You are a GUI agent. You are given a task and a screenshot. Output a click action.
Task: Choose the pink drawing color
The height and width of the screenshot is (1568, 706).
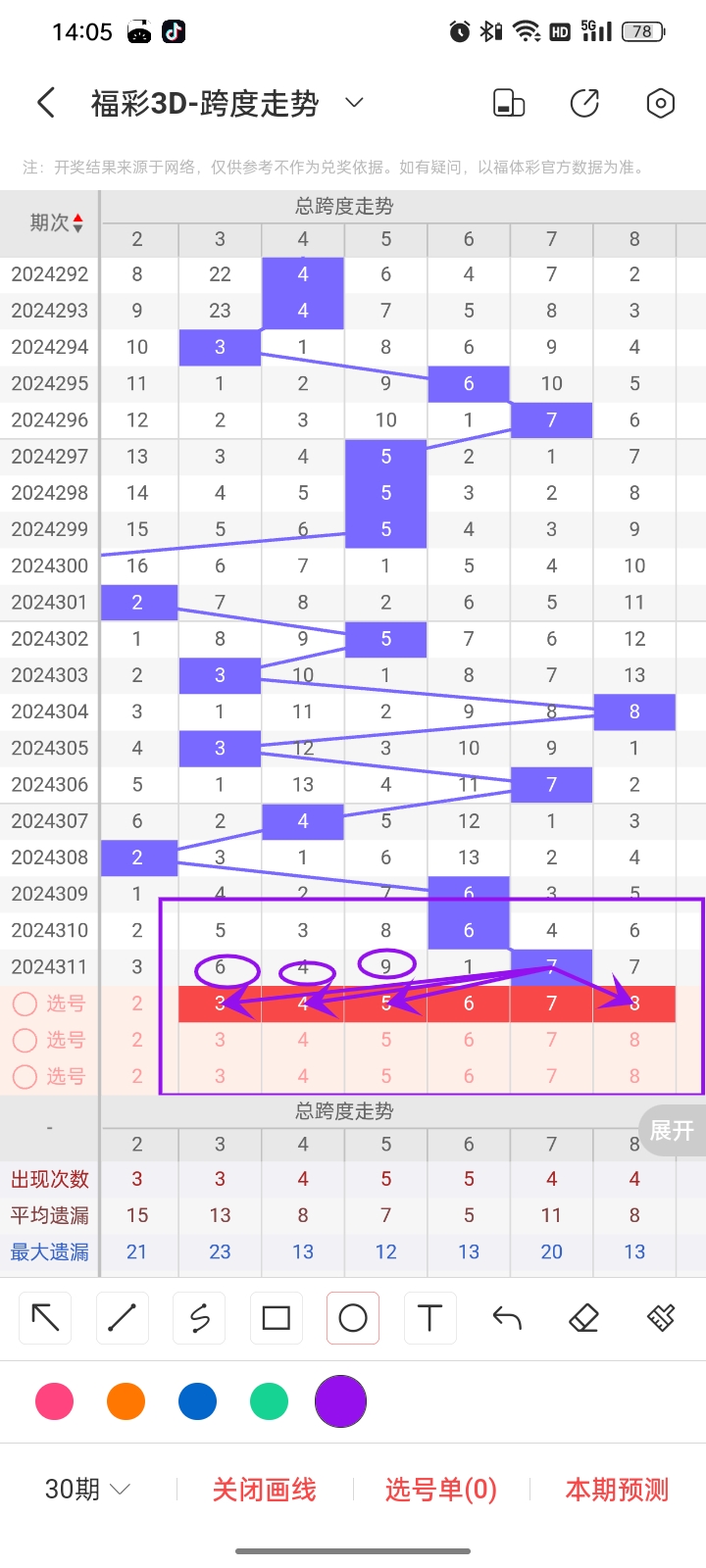(54, 1400)
